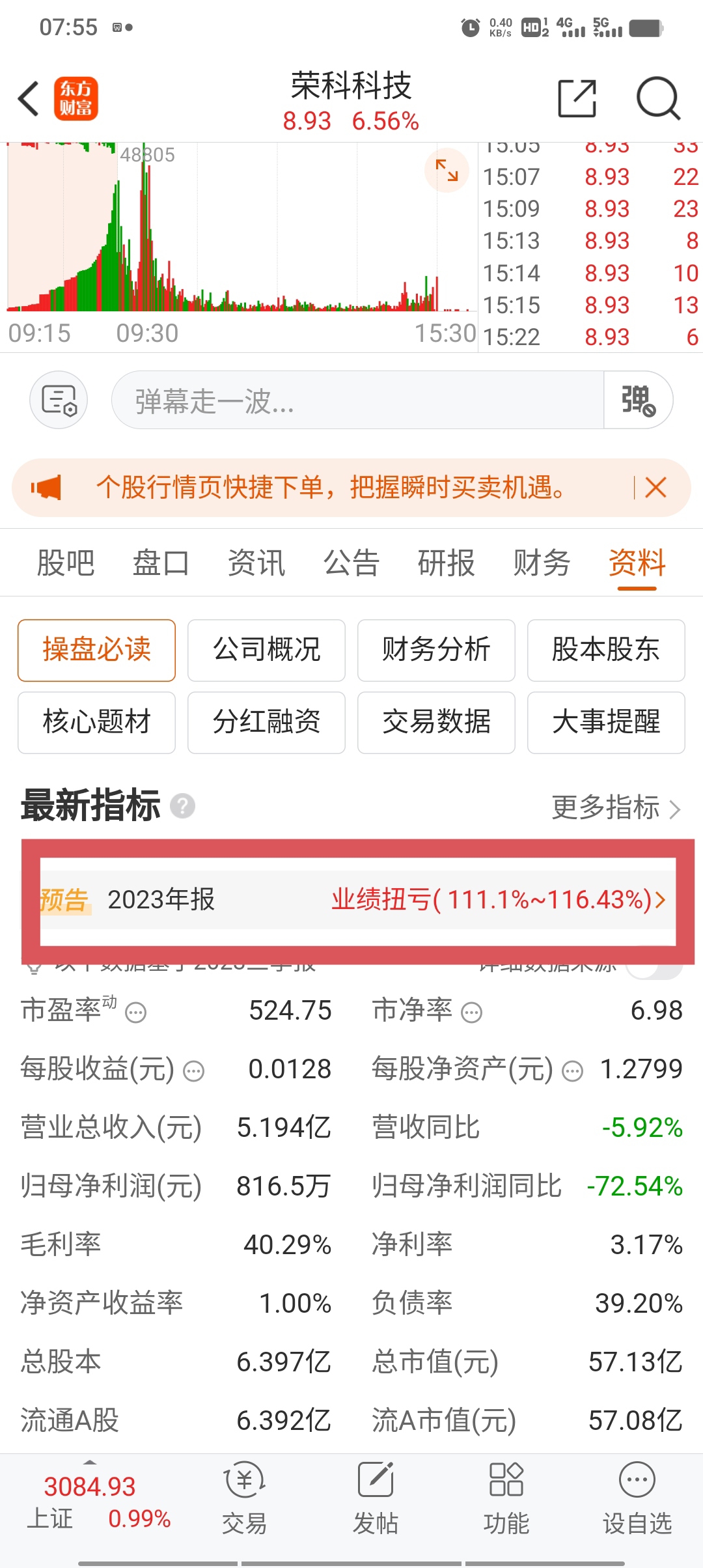Screen dimensions: 703x1568
Task: Navigate back with the arrow
Action: tap(27, 98)
